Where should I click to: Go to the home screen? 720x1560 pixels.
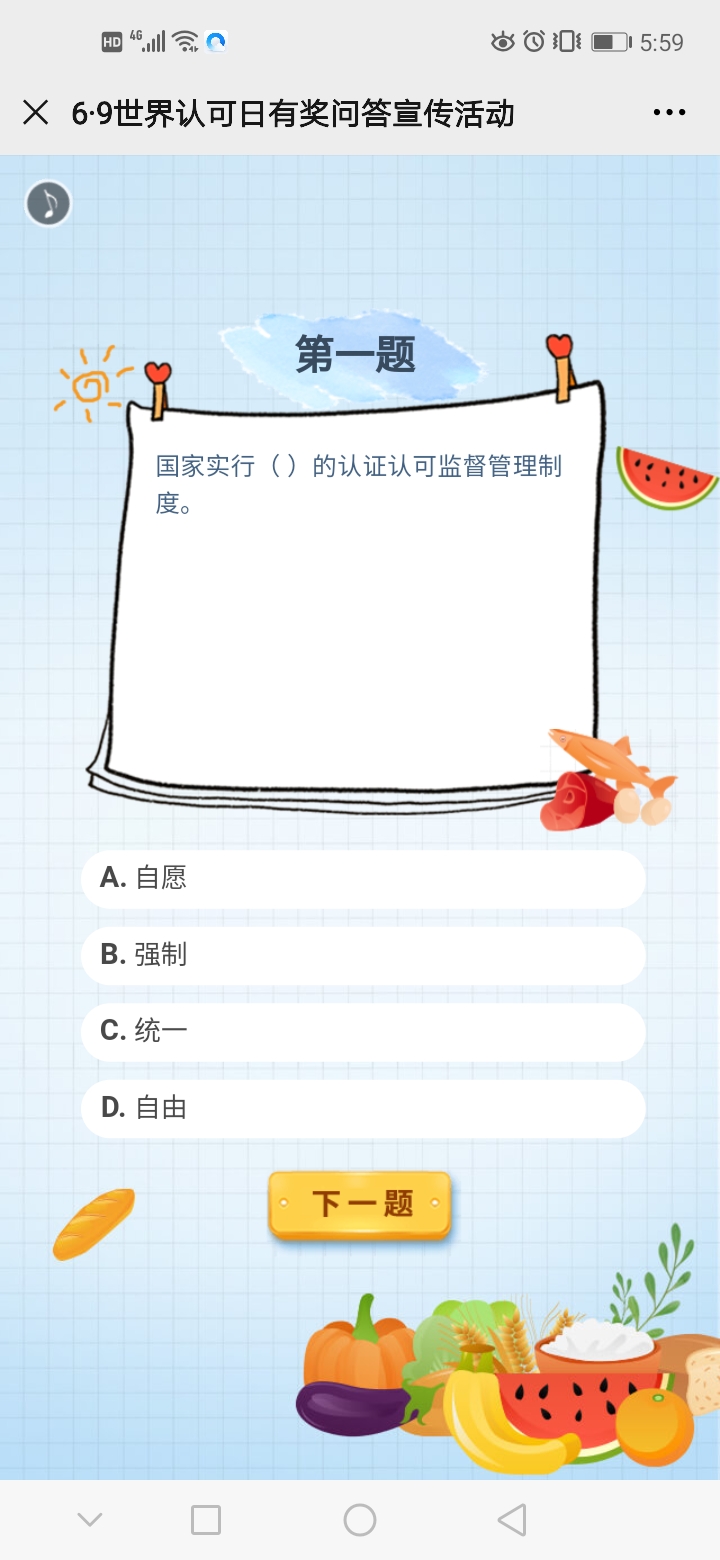point(360,1520)
